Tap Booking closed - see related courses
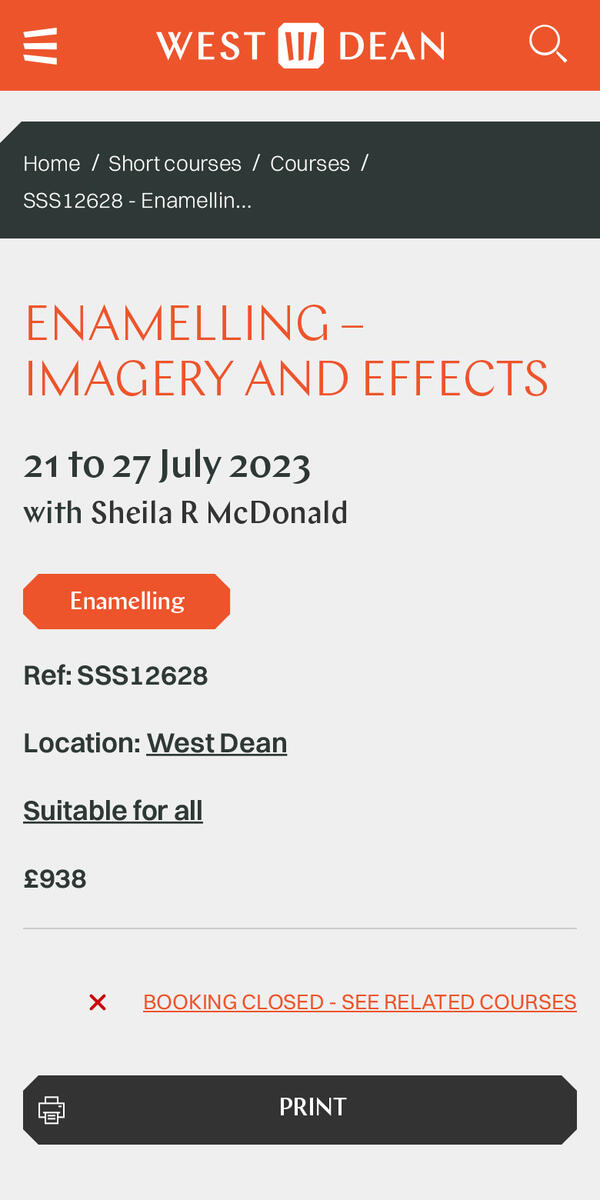This screenshot has width=600, height=1200. pyautogui.click(x=359, y=1002)
